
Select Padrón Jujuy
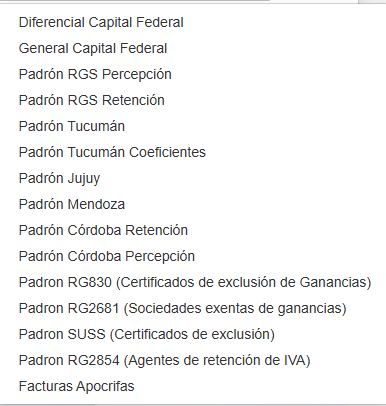click(x=193, y=178)
